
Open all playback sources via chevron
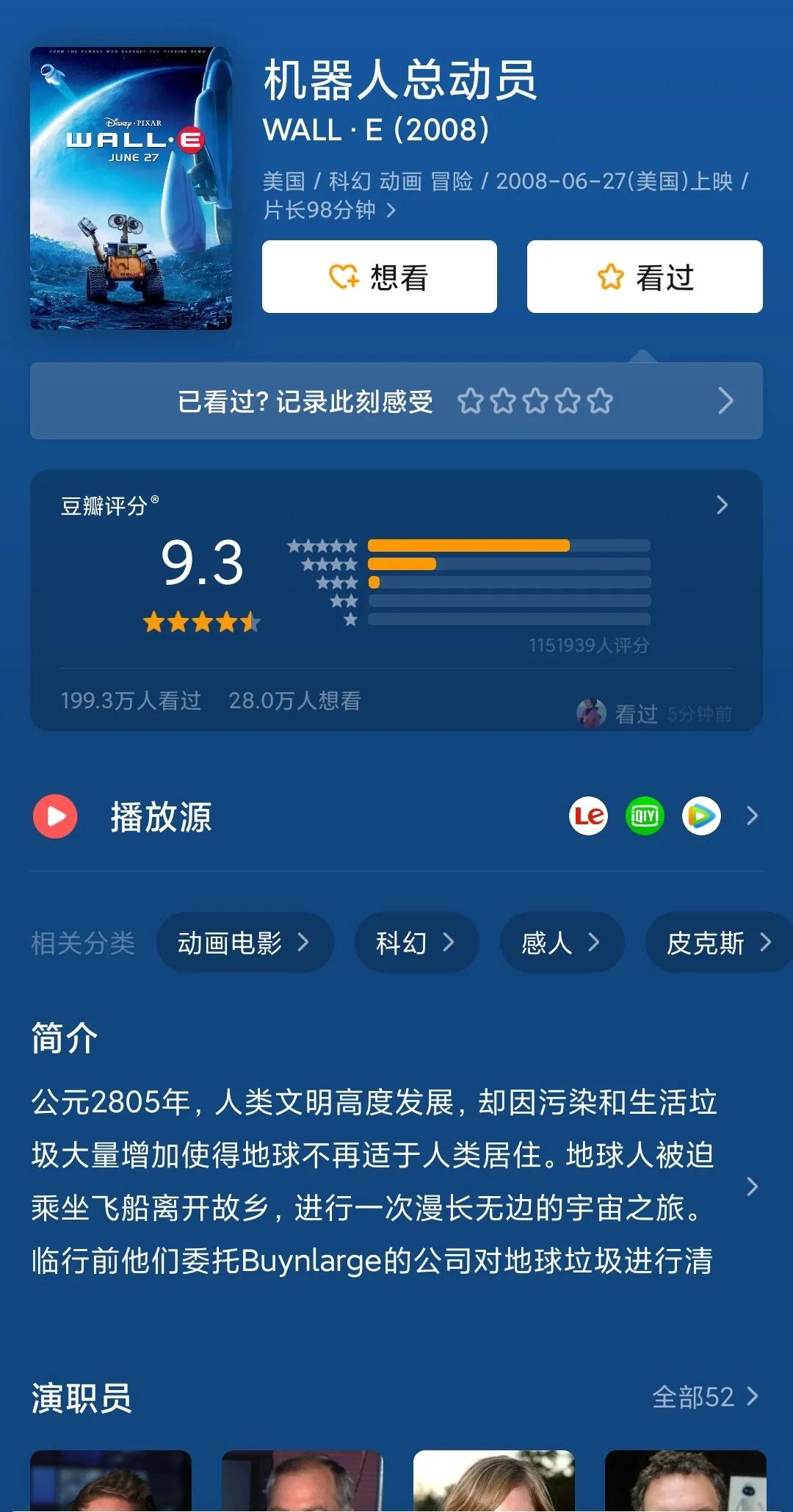coord(753,816)
